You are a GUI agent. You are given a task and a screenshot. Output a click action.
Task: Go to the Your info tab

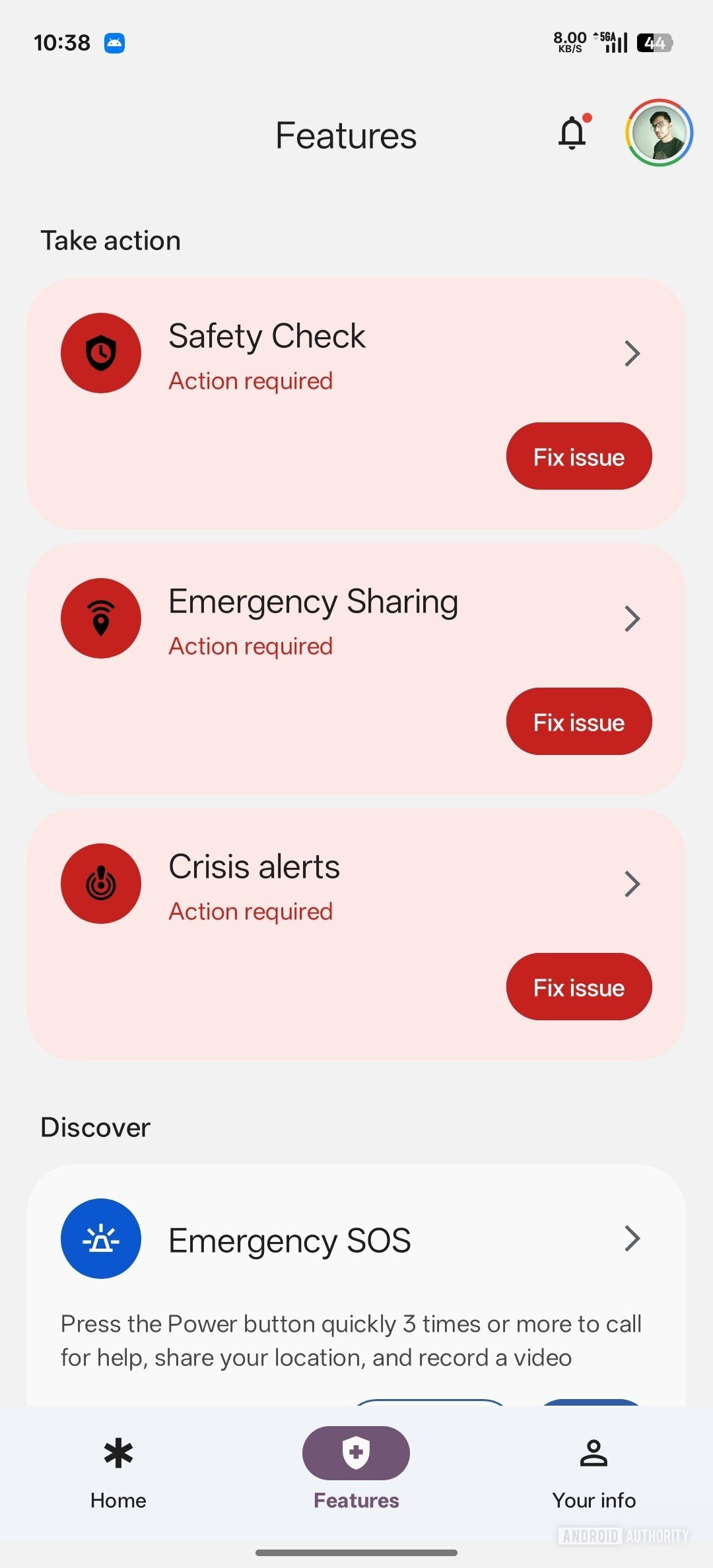[594, 1469]
